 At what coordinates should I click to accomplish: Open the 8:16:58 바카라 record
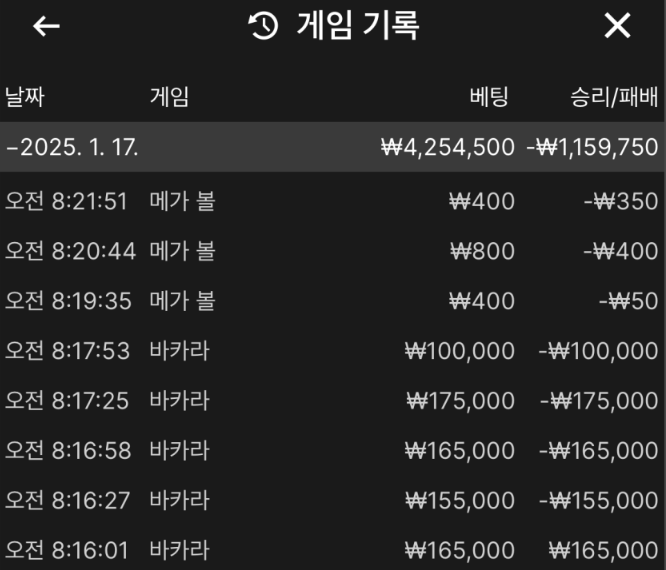pos(332,451)
